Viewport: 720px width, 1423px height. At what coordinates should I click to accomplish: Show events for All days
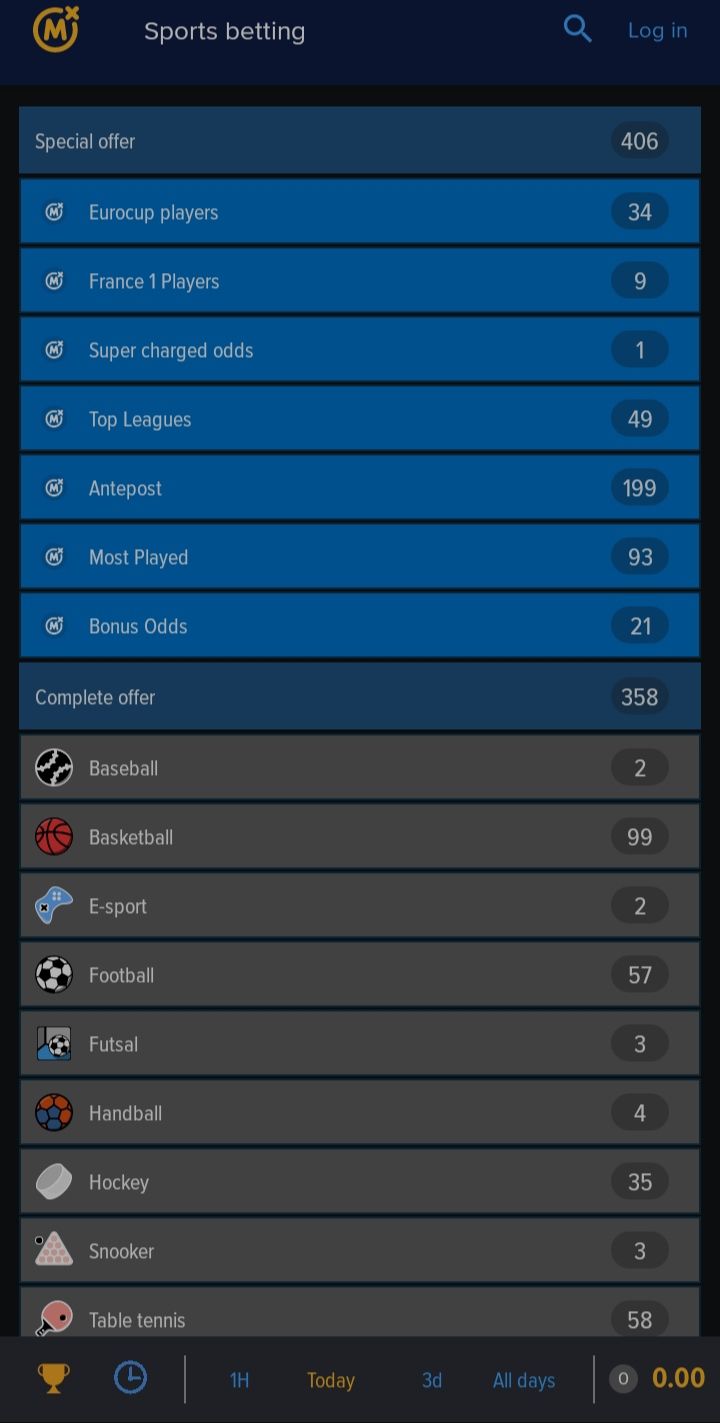click(524, 1381)
